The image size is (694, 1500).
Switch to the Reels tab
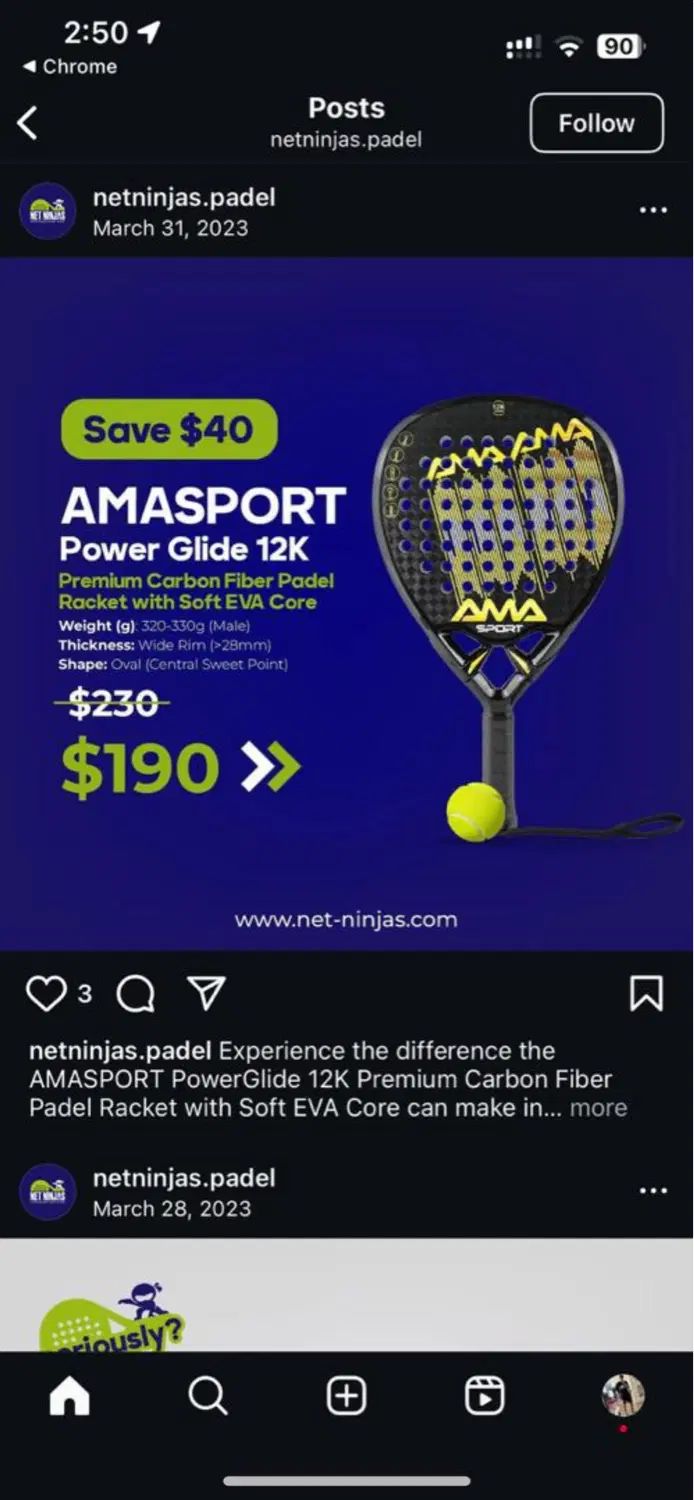click(x=485, y=1396)
